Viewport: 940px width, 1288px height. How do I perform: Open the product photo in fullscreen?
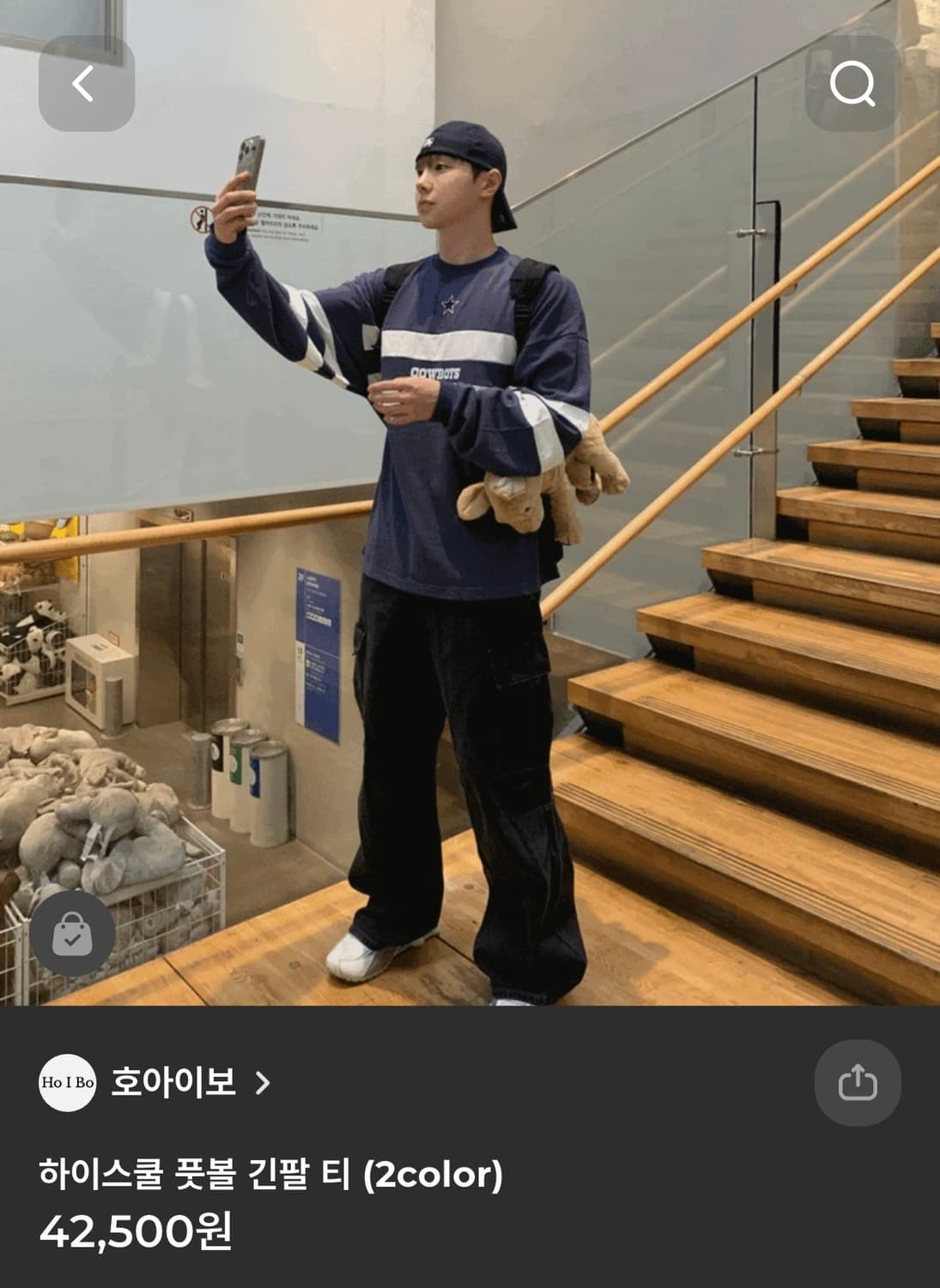pos(470,515)
